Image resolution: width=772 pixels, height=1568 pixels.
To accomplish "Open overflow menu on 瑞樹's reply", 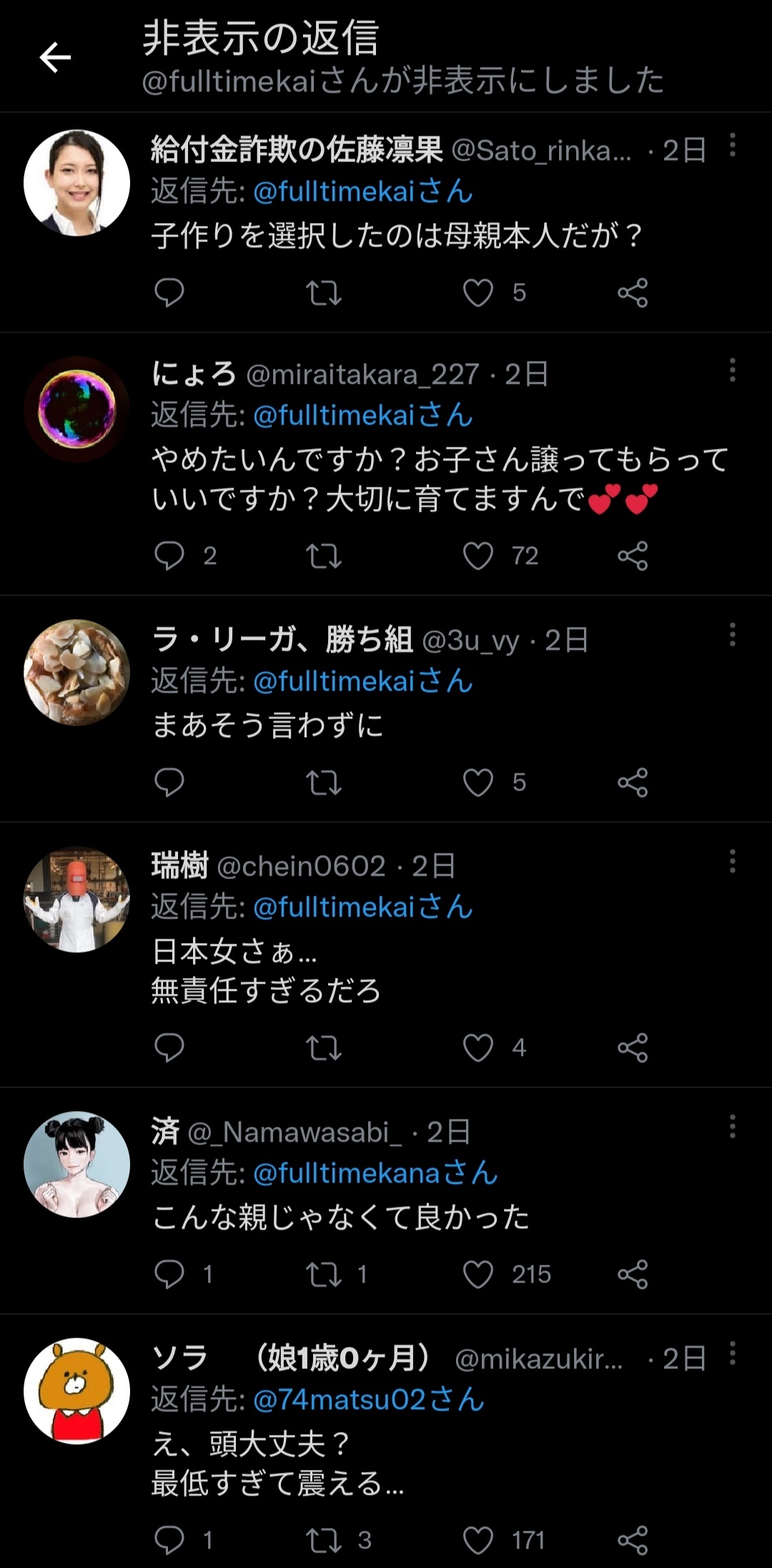I will pyautogui.click(x=732, y=862).
